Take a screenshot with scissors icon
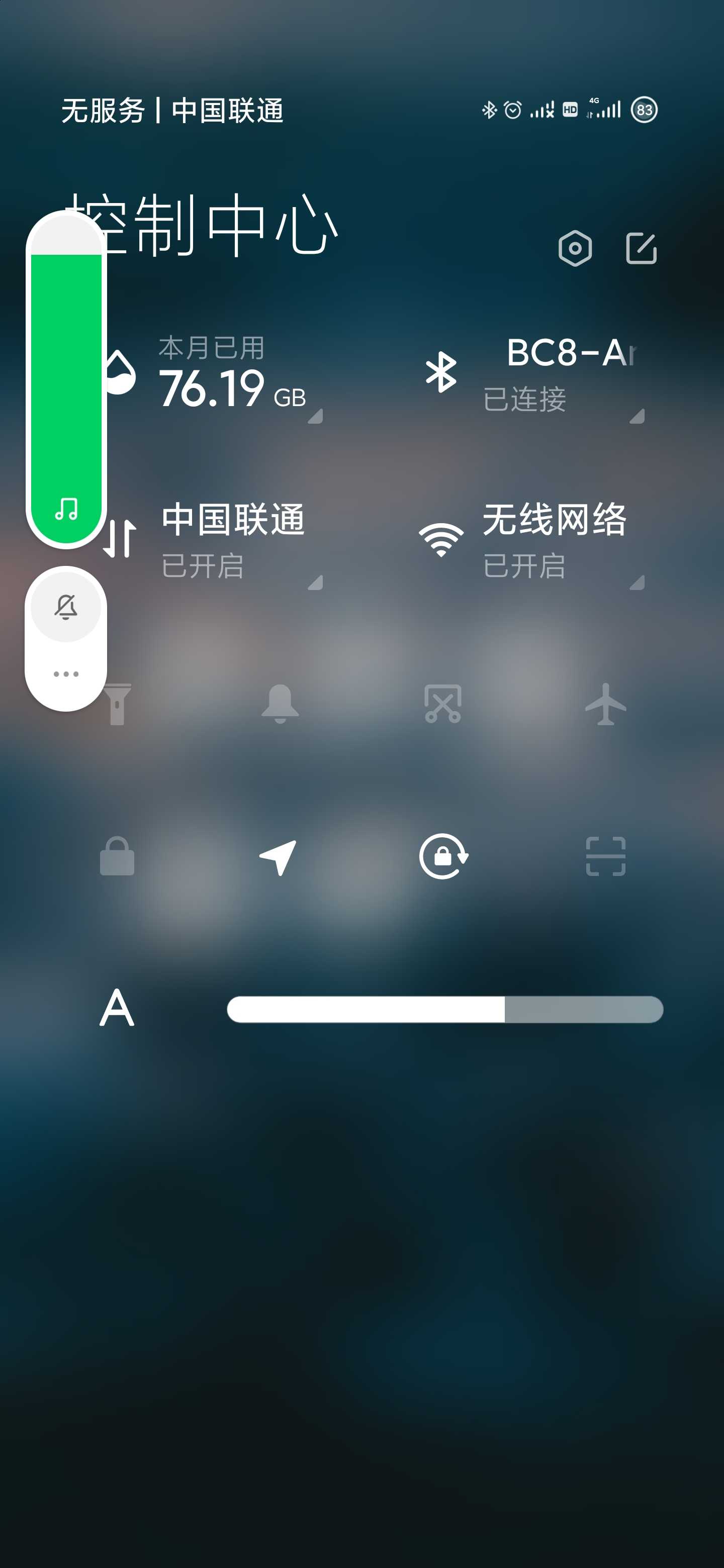The width and height of the screenshot is (724, 1568). pos(442,704)
